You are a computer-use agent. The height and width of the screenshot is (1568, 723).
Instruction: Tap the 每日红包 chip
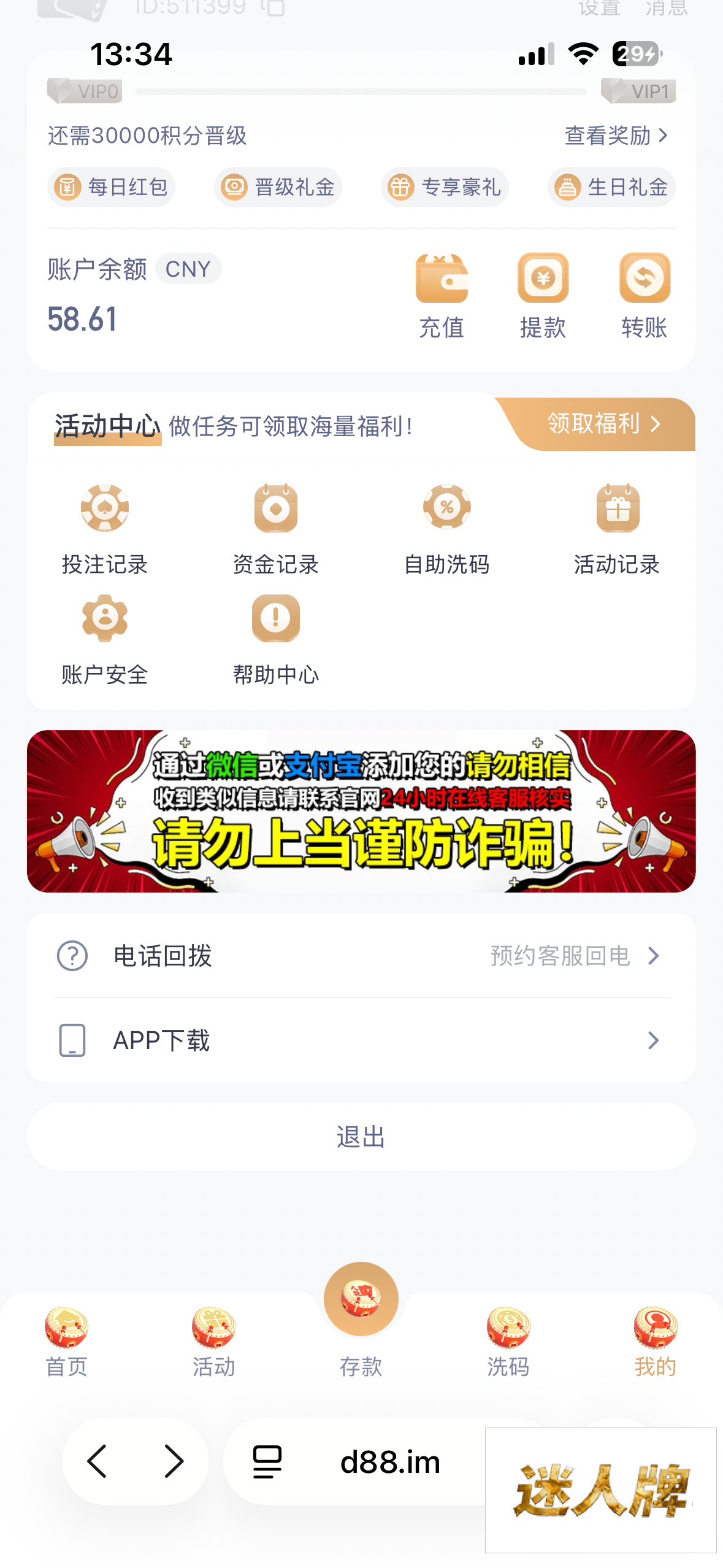112,187
